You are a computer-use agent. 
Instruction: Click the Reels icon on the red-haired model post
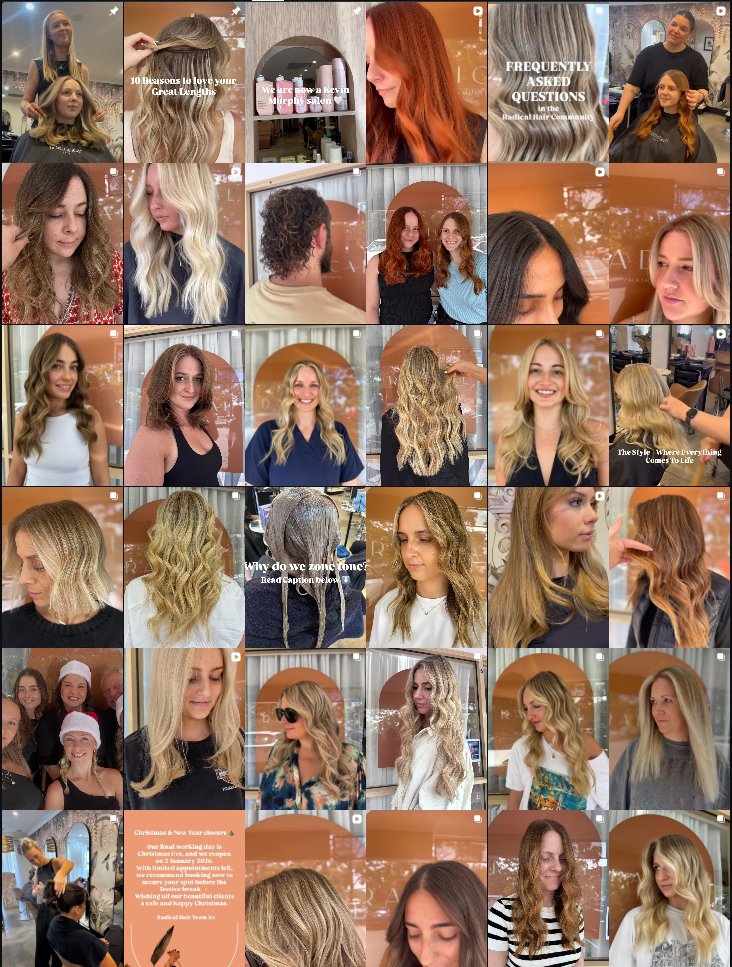(476, 12)
